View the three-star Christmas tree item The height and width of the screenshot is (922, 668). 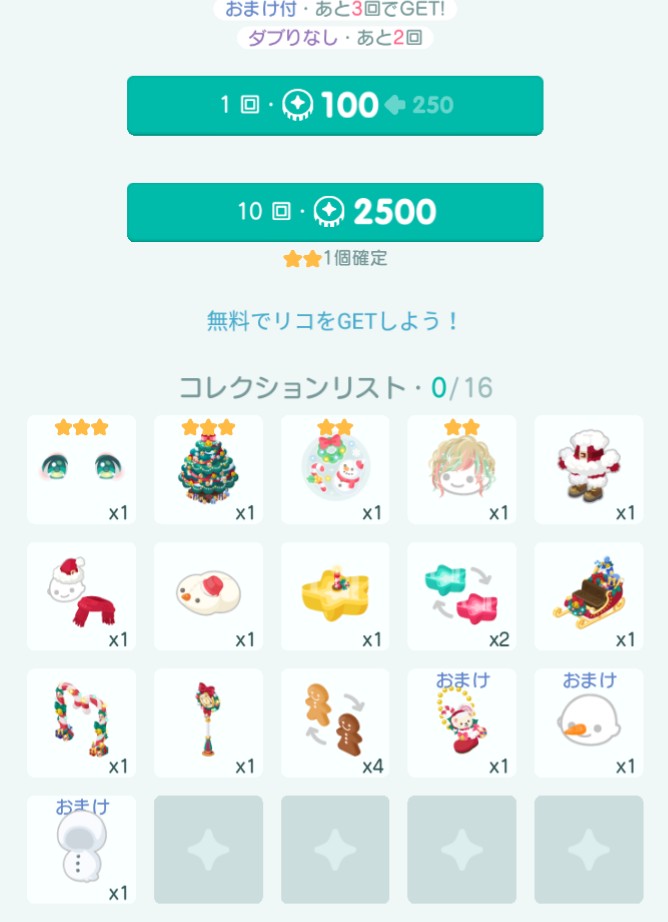pyautogui.click(x=208, y=470)
